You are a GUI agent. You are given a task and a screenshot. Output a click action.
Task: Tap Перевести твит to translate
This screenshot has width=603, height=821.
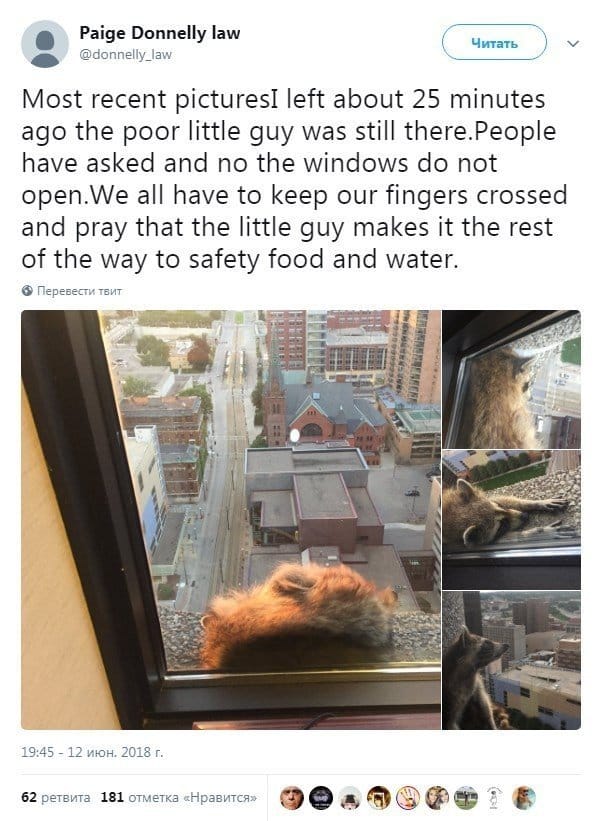71,291
